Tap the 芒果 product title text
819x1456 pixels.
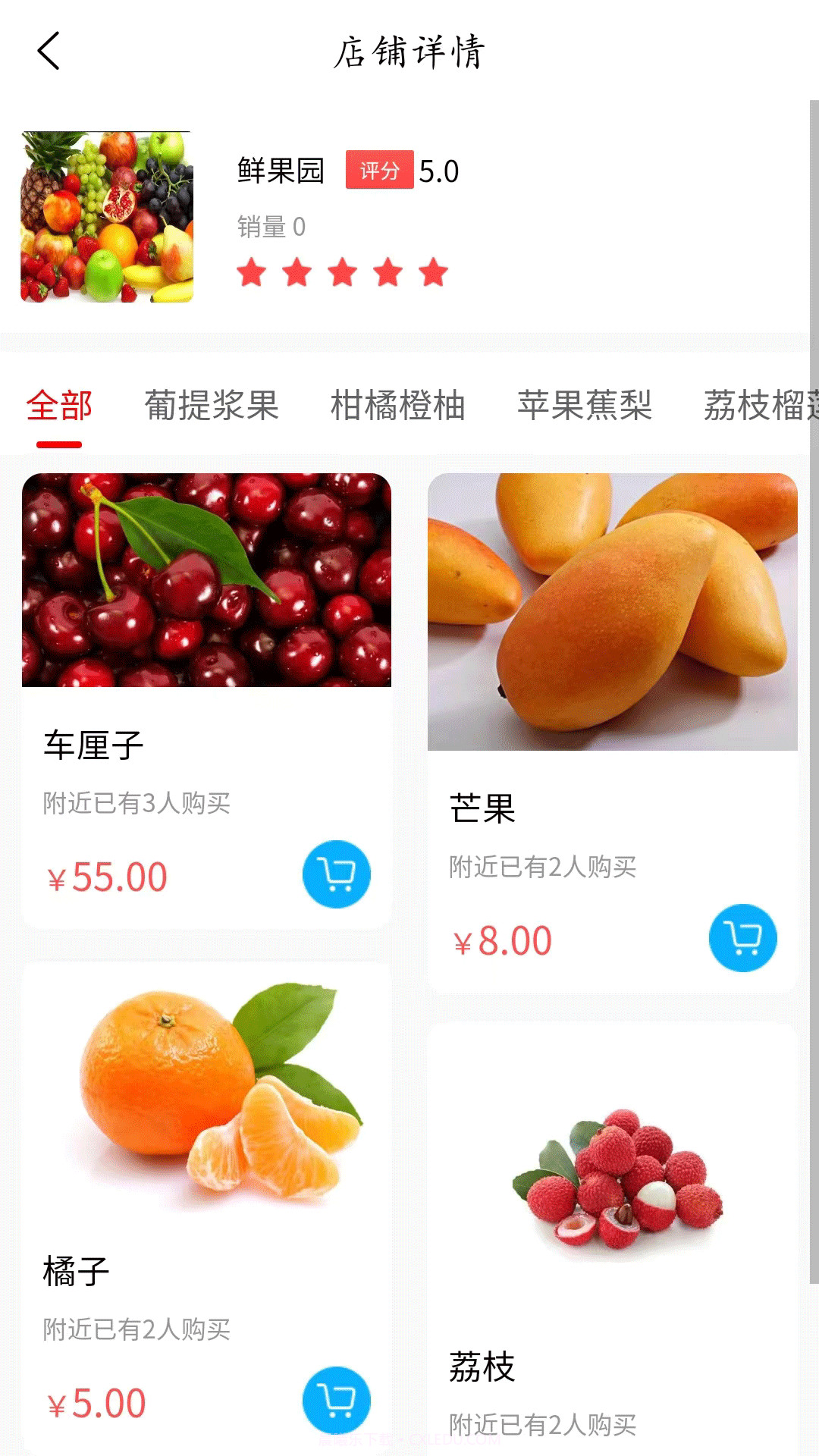click(x=482, y=809)
